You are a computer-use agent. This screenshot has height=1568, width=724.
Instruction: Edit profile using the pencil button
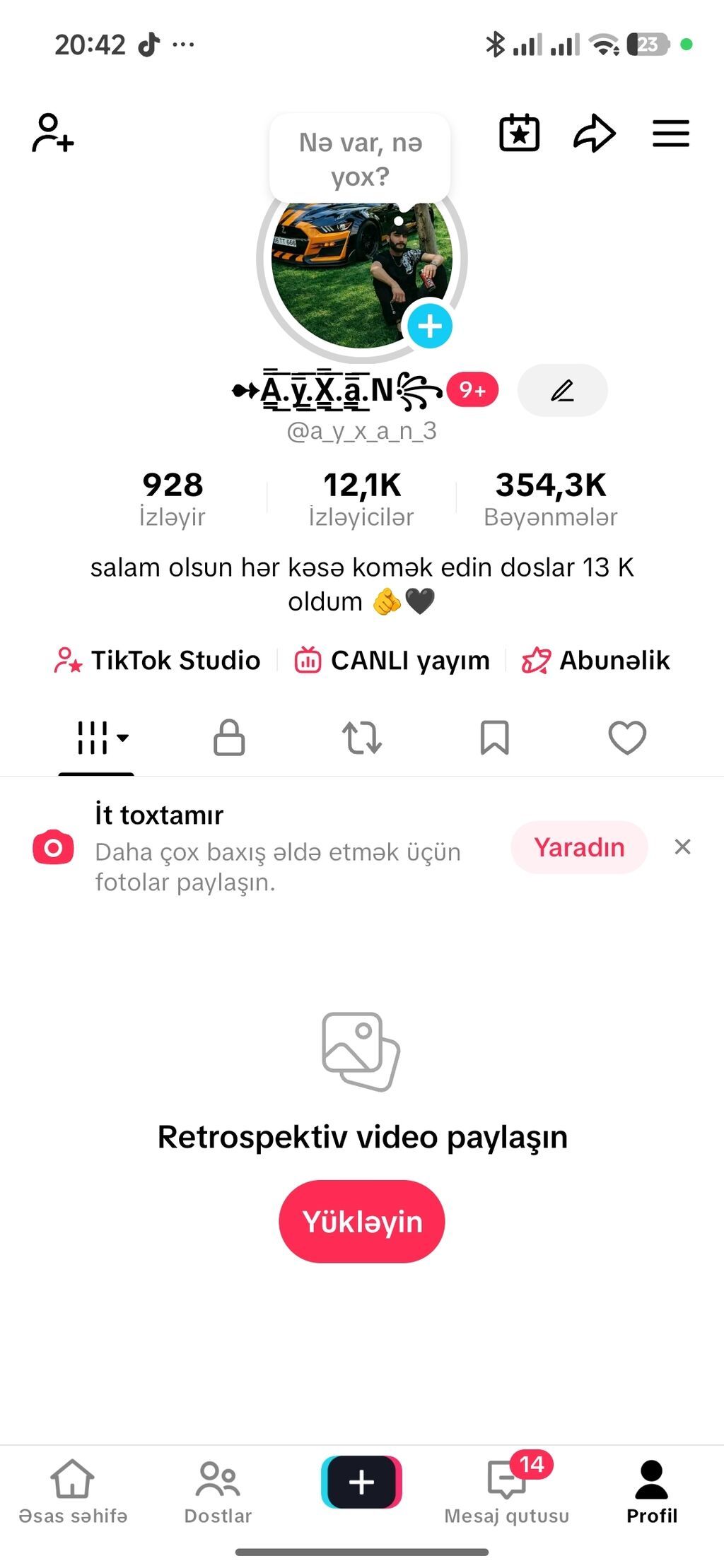(x=562, y=390)
